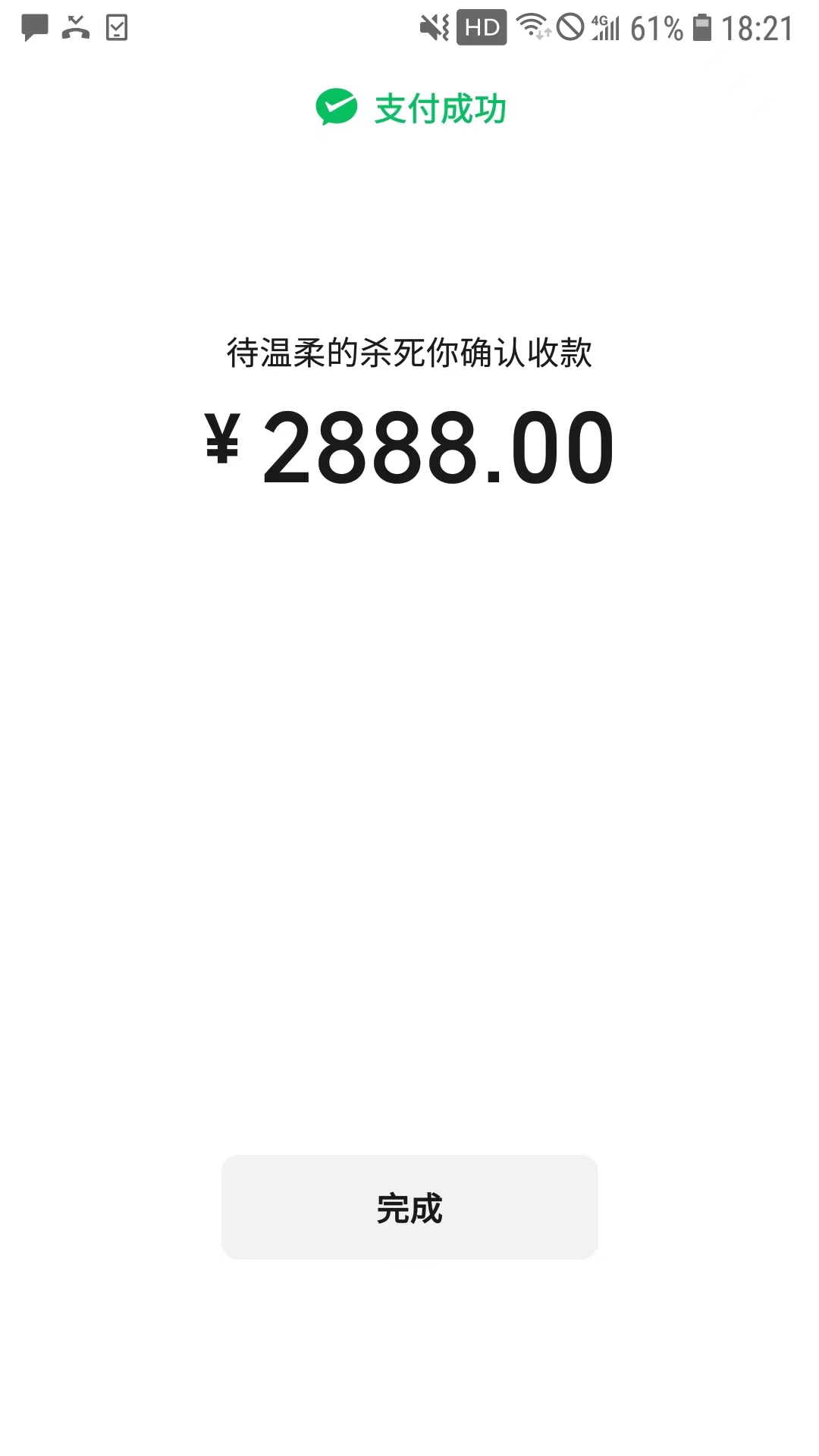819x1456 pixels.
Task: Tap the clock showing 18:21
Action: tap(756, 28)
